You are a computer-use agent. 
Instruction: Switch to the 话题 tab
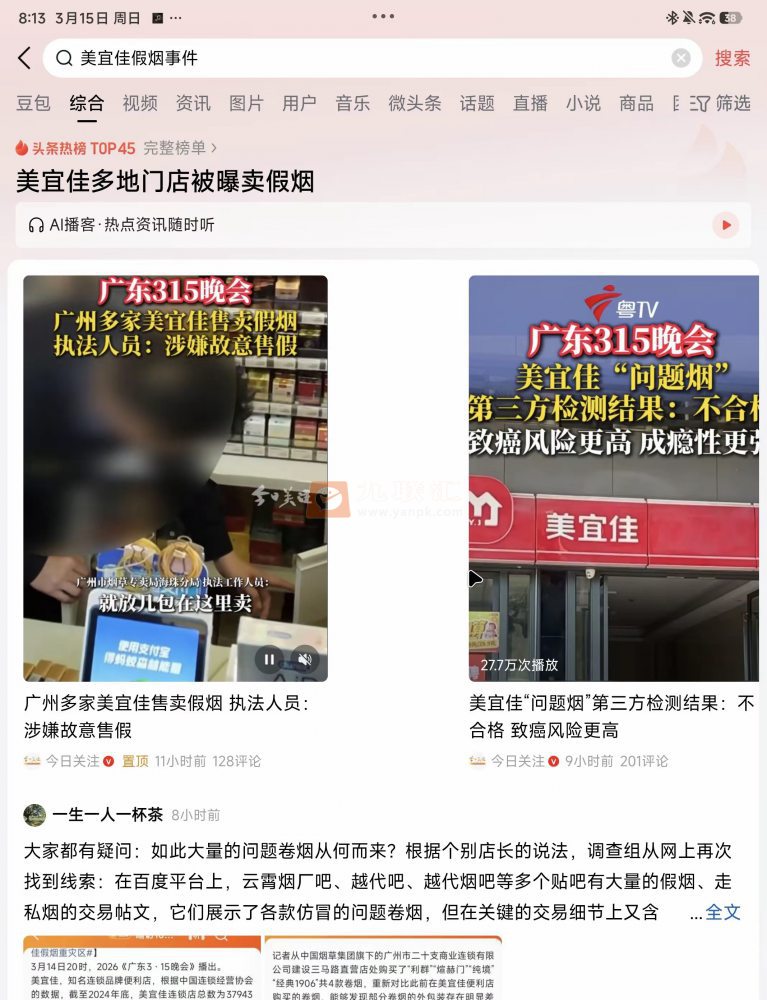(x=477, y=103)
